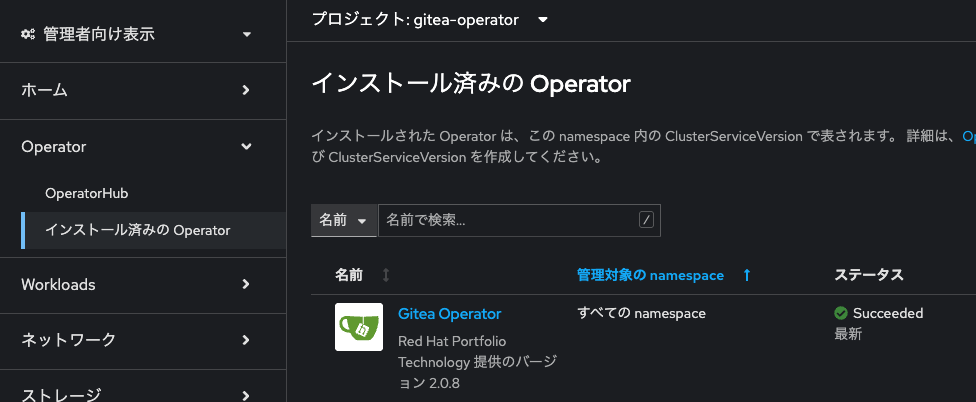Open the 名前 filter type dropdown

pos(343,220)
